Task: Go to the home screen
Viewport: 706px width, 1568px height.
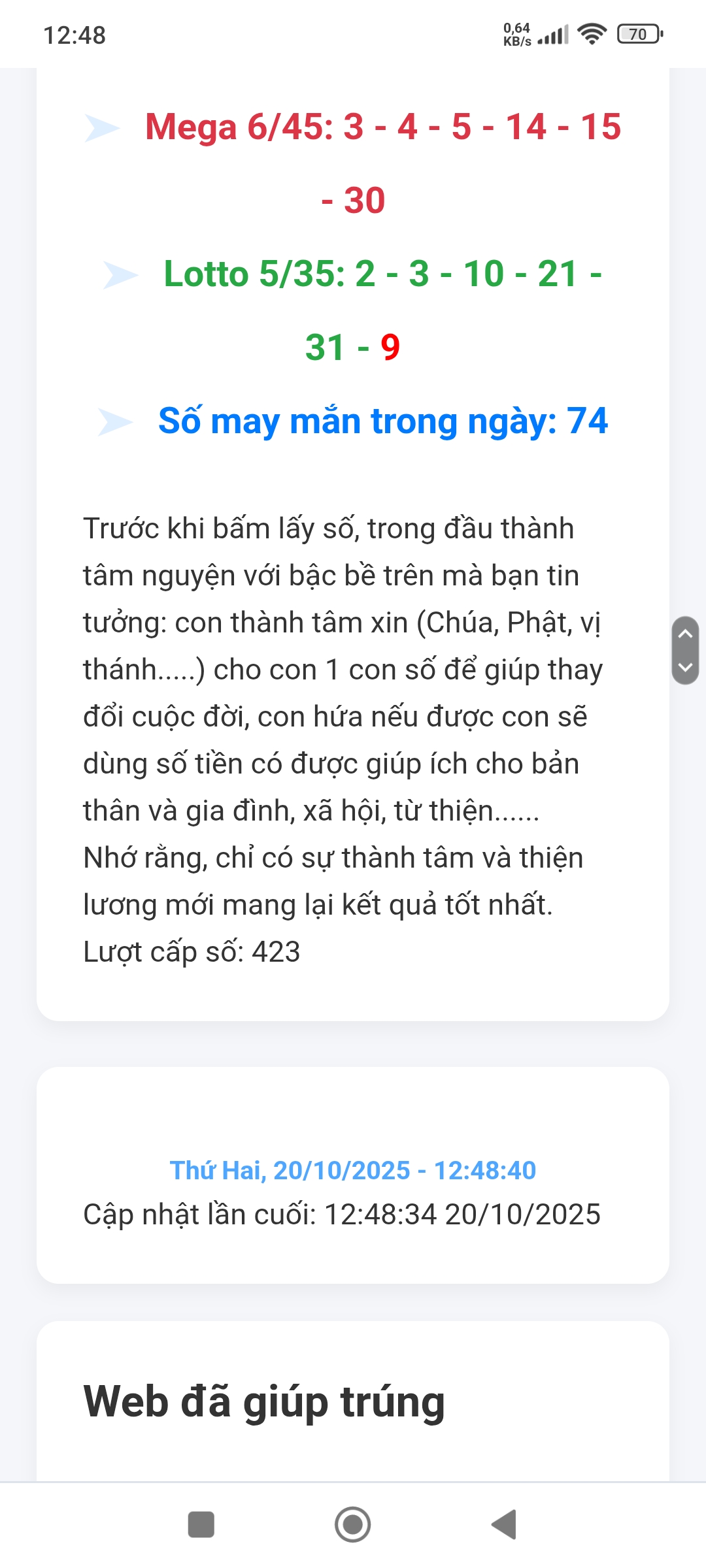Action: click(x=353, y=1525)
